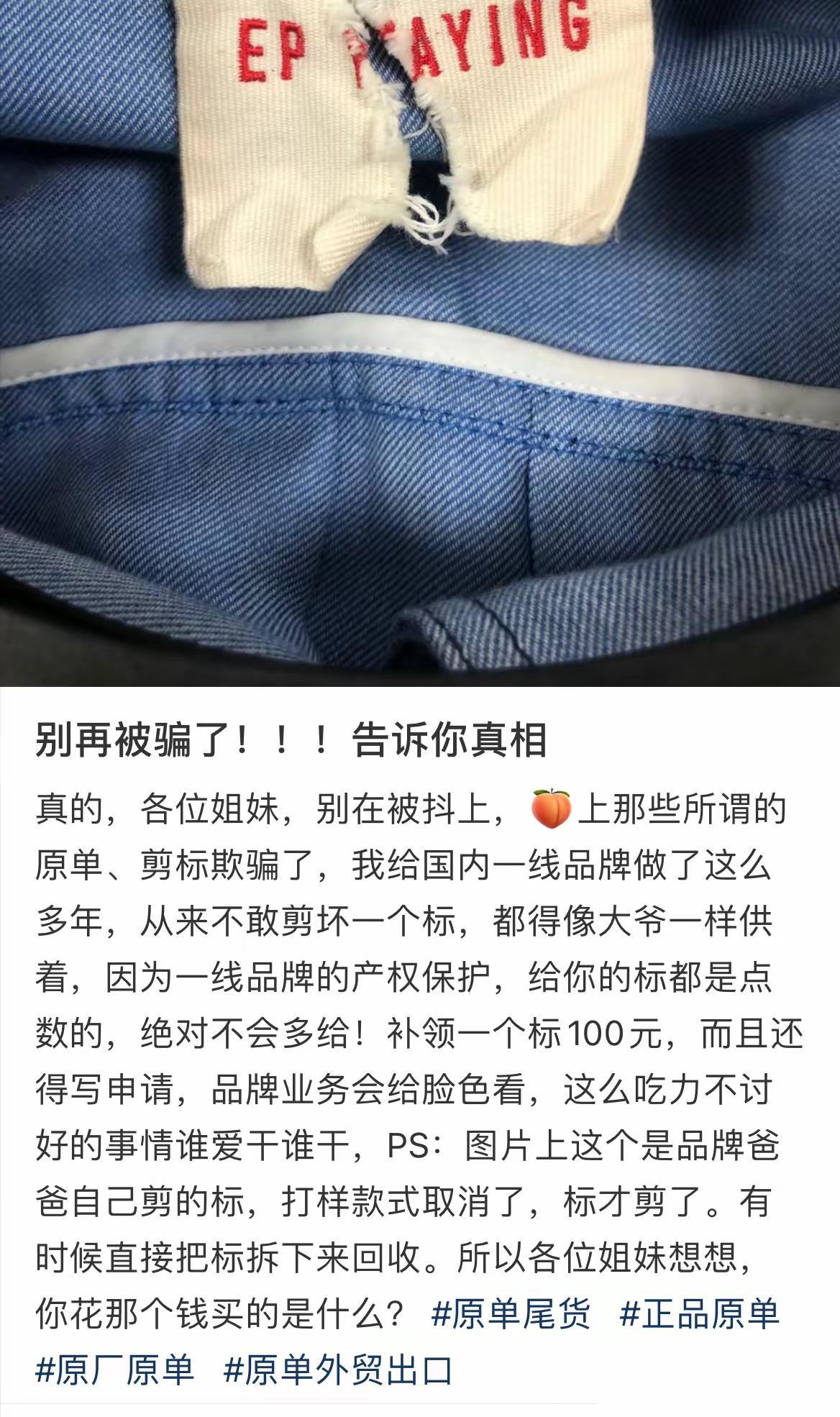Image resolution: width=840 pixels, height=1417 pixels.
Task: Open the #原单尾货 hashtag
Action: [x=511, y=1315]
